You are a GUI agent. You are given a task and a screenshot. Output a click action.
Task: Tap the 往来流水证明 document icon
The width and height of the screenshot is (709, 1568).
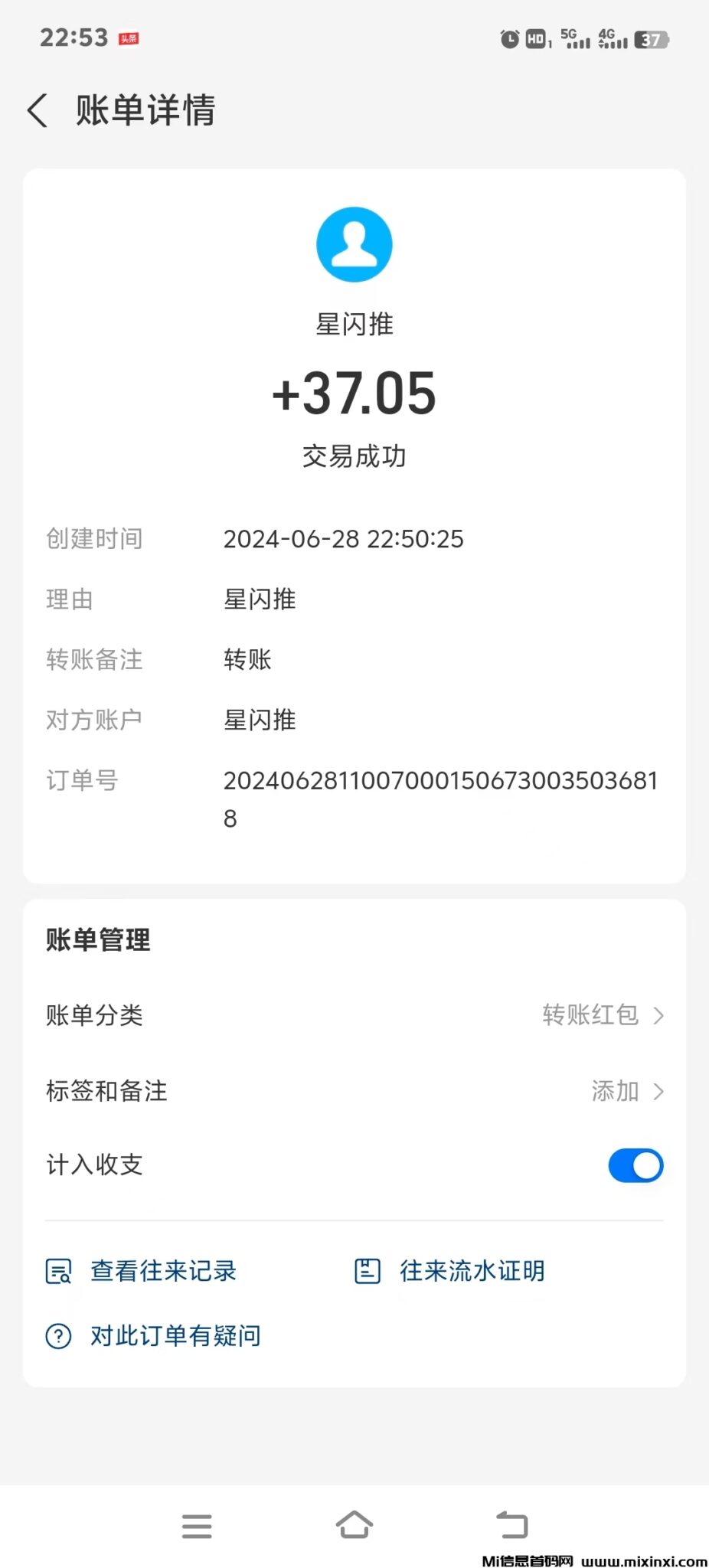(x=368, y=1269)
